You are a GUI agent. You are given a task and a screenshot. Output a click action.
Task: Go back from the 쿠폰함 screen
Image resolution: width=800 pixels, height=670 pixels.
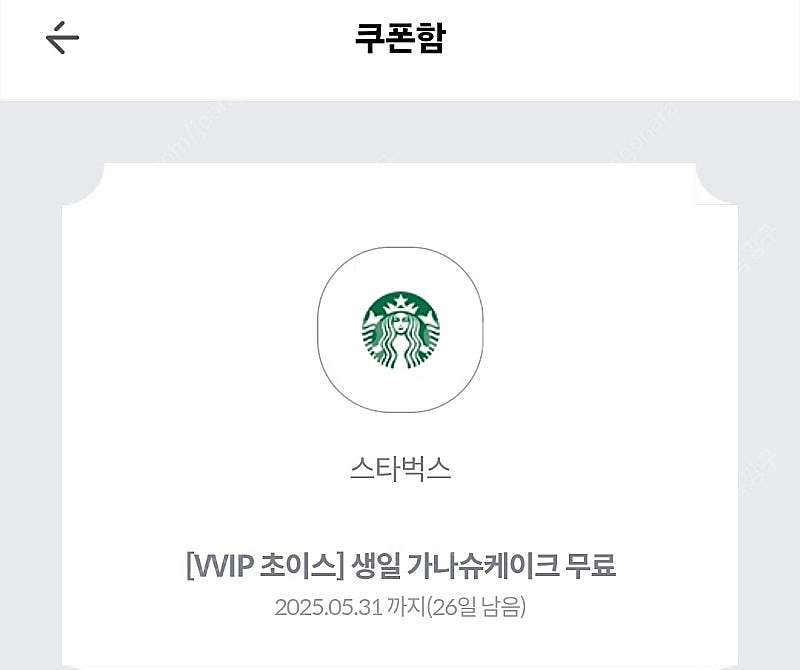(x=62, y=38)
